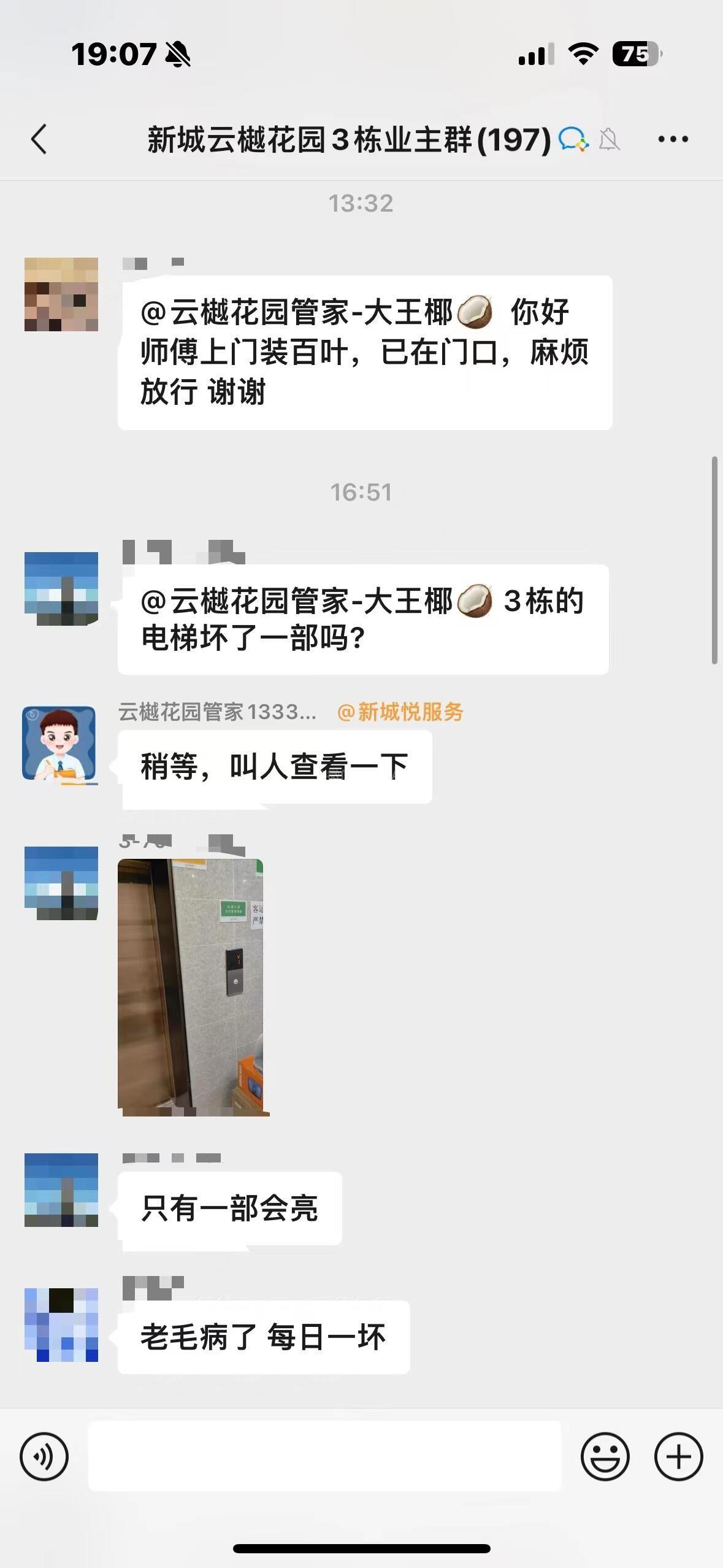Image resolution: width=723 pixels, height=1568 pixels.
Task: Open the emoji sticker panel
Action: point(605,1456)
